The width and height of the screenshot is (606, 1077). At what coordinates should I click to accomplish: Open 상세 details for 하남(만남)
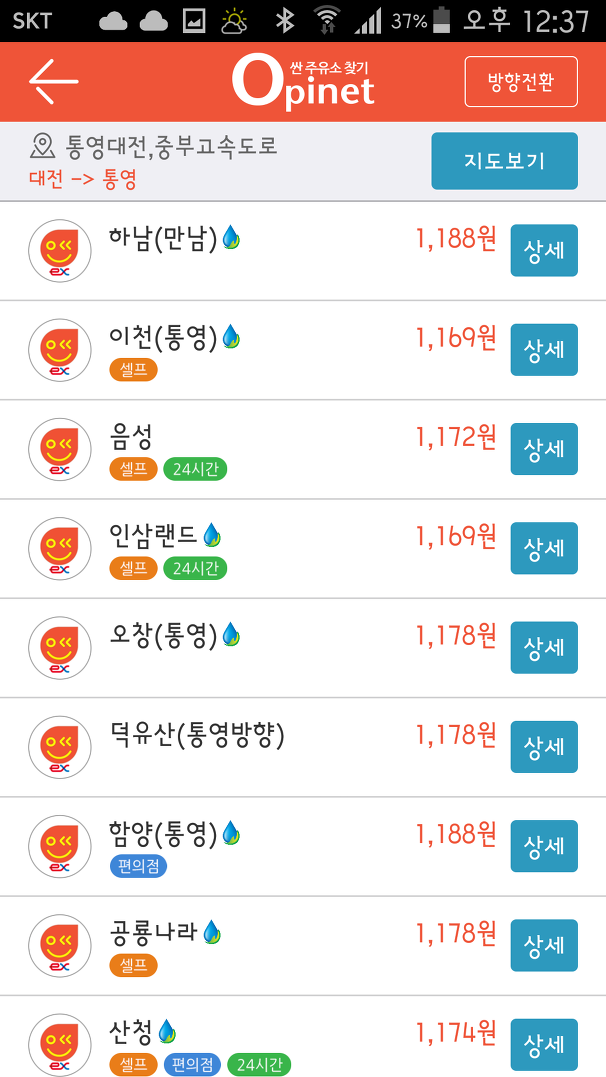tap(543, 251)
